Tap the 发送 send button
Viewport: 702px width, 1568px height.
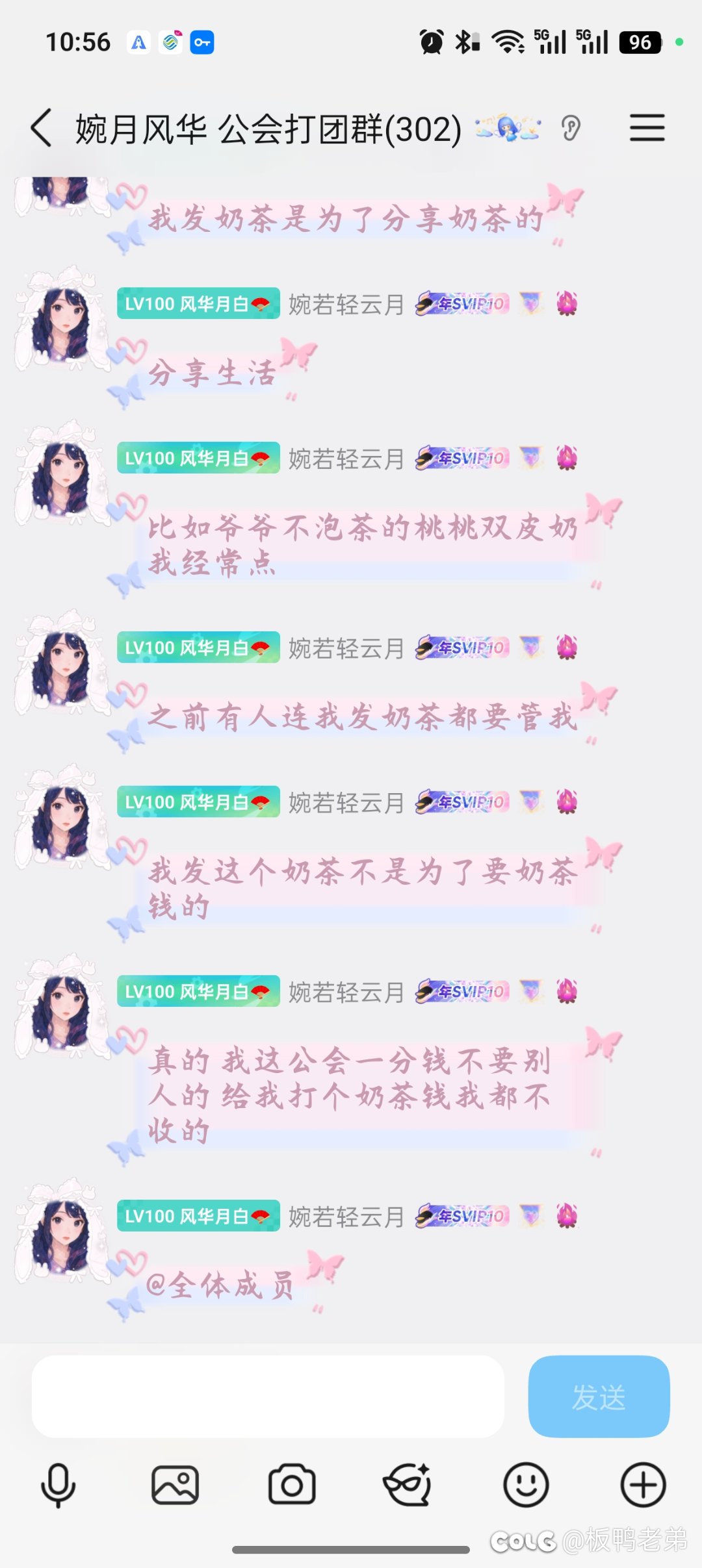(599, 1396)
